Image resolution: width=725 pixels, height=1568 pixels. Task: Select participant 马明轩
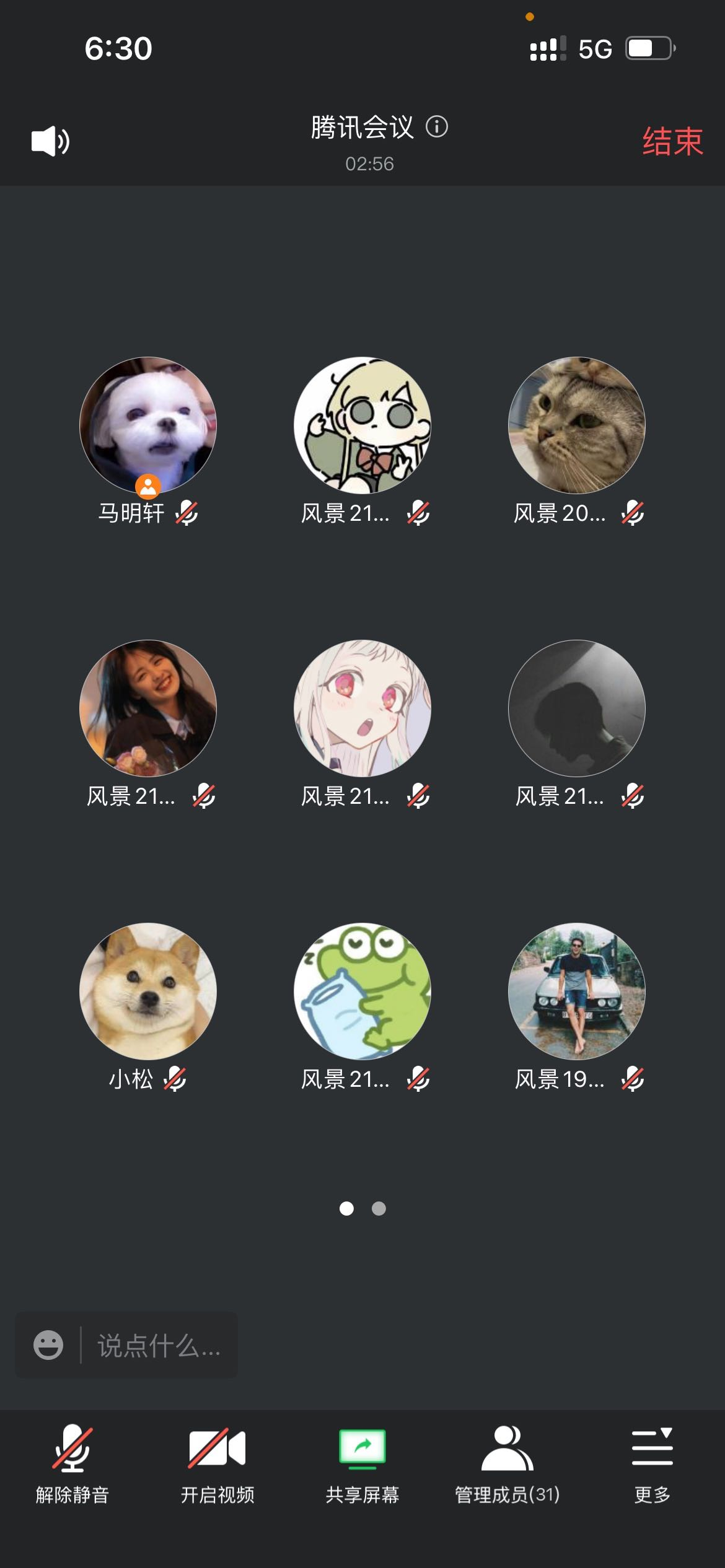pyautogui.click(x=148, y=425)
